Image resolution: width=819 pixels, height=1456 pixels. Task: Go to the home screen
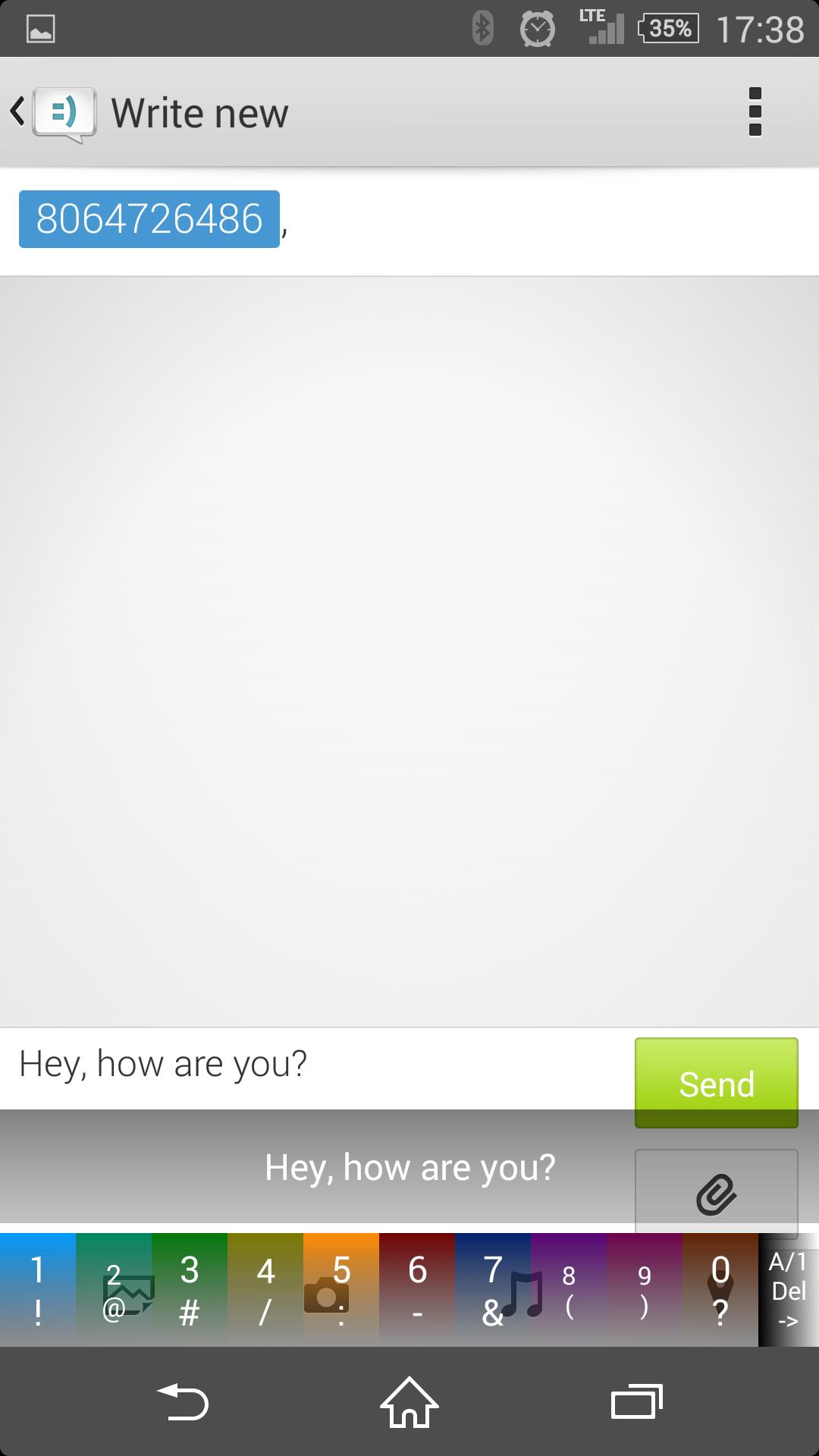point(409,1403)
